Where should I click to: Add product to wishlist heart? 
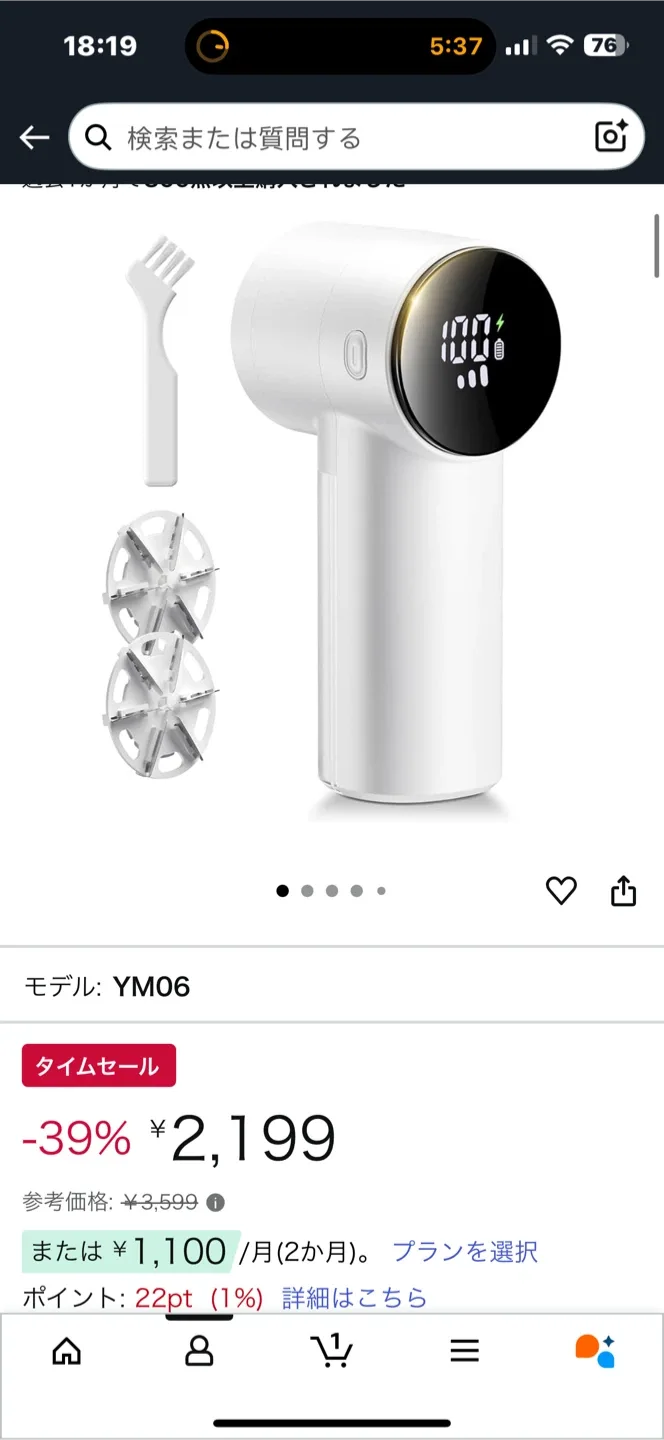pos(561,890)
